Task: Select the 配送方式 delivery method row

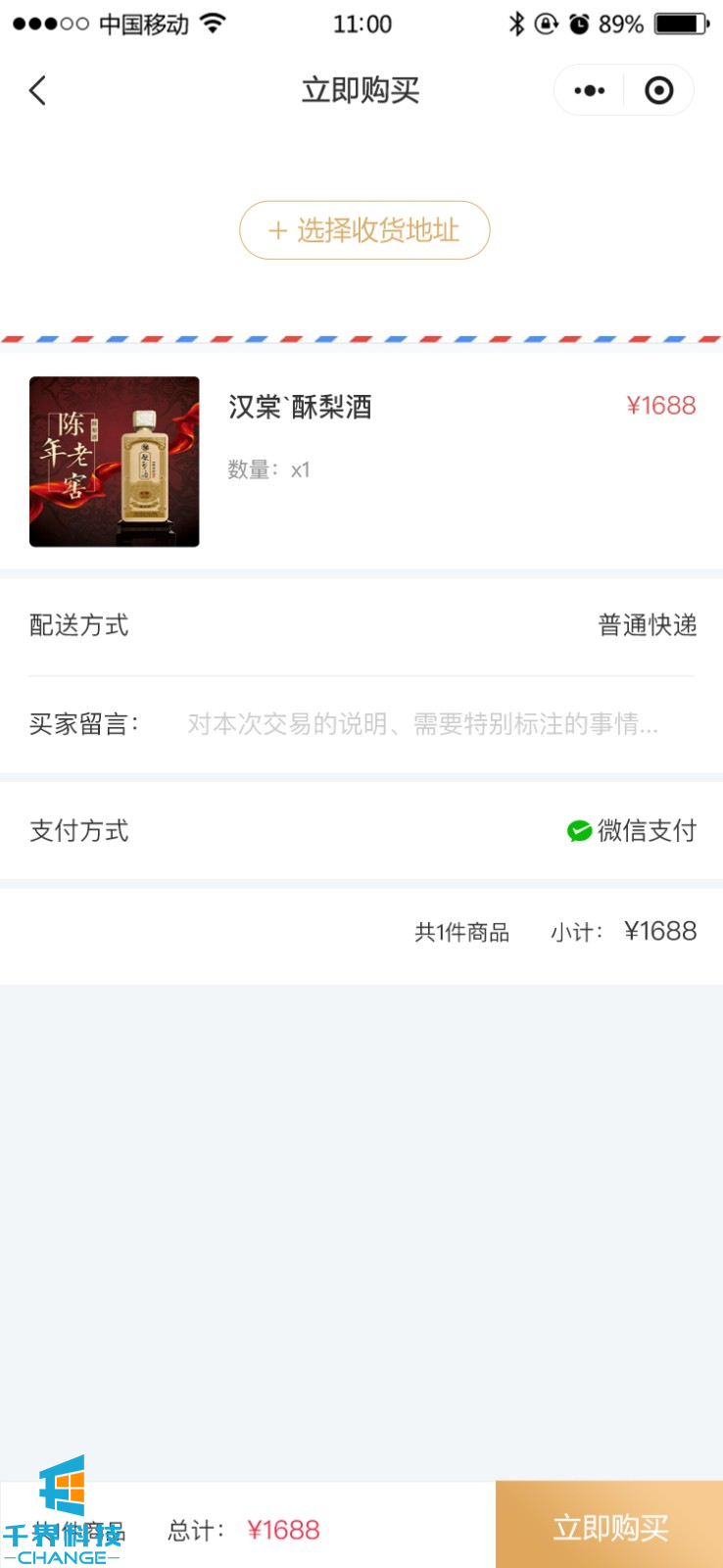Action: click(x=361, y=625)
